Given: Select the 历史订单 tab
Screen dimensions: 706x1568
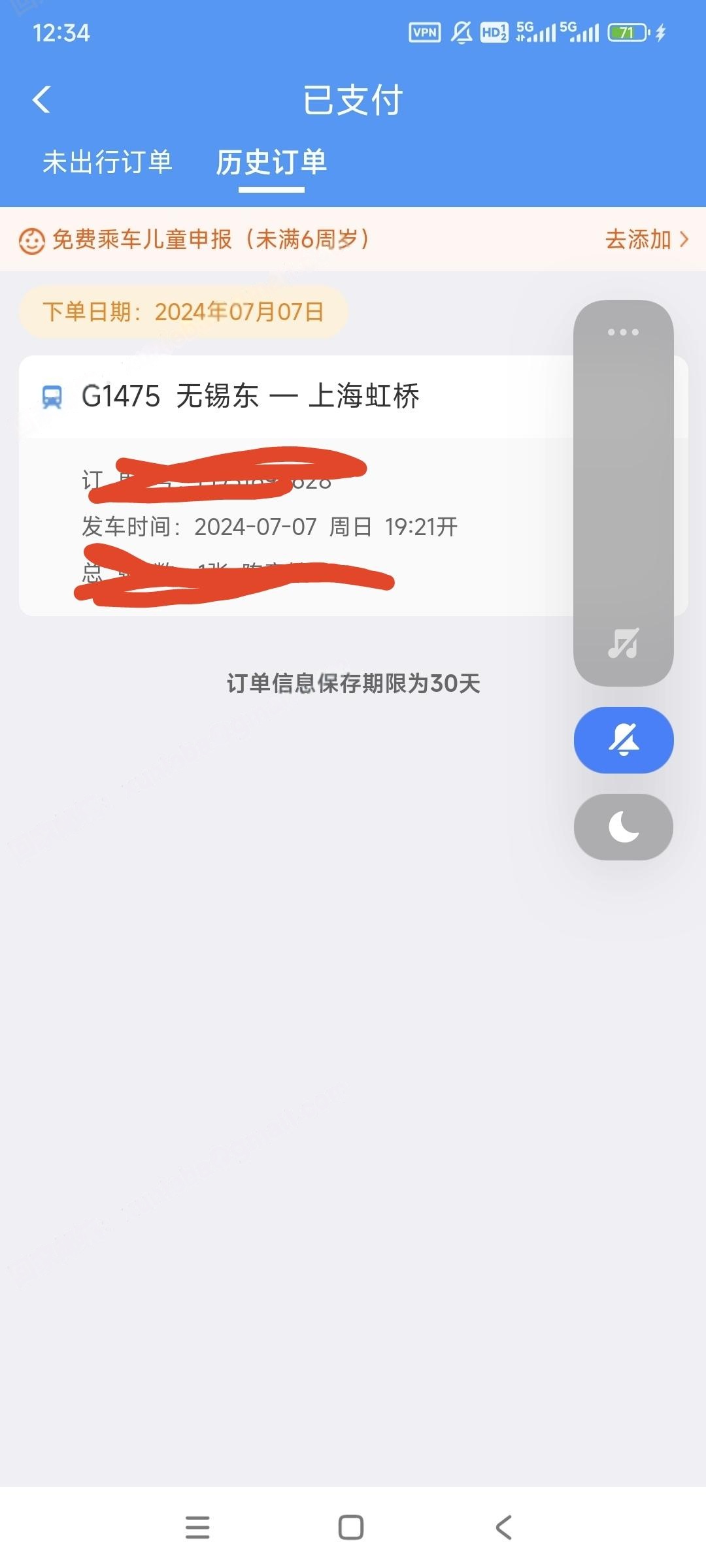Looking at the screenshot, I should (271, 162).
